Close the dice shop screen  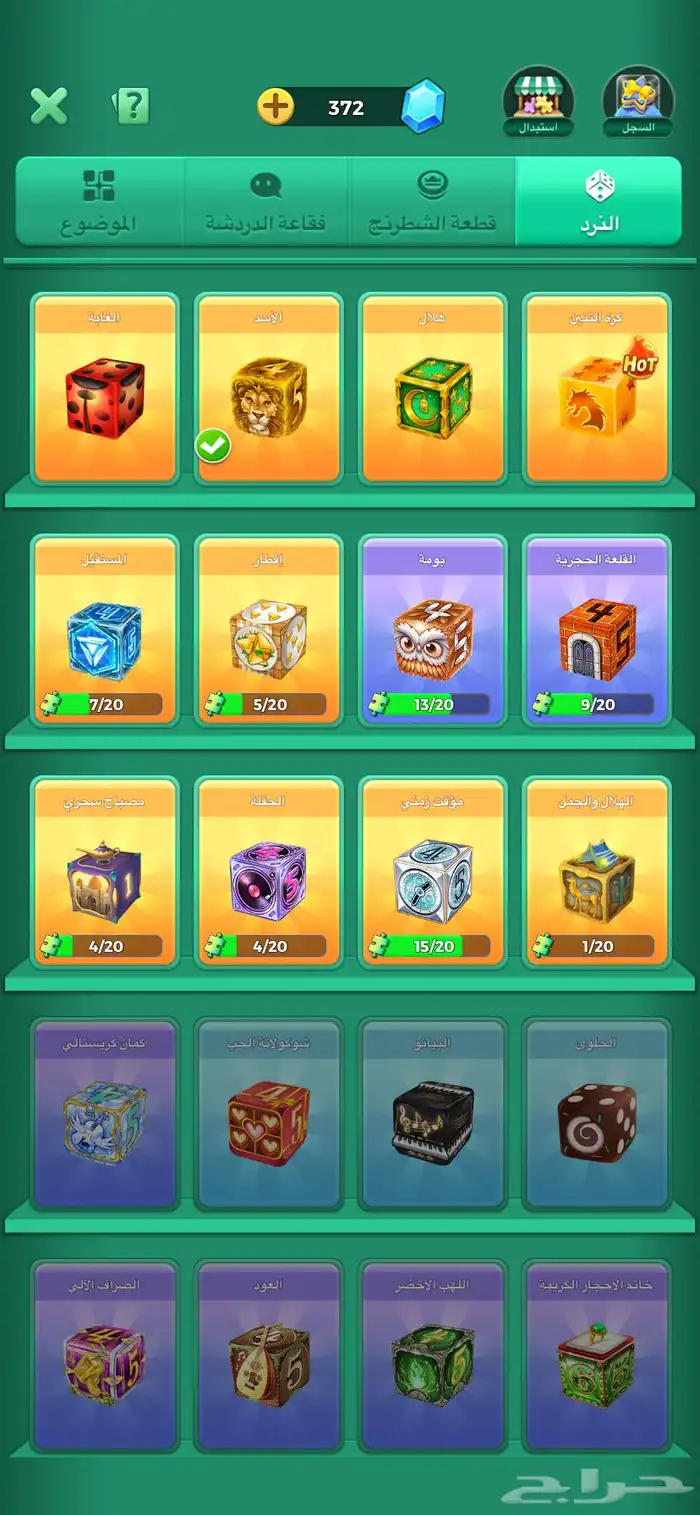(x=48, y=105)
